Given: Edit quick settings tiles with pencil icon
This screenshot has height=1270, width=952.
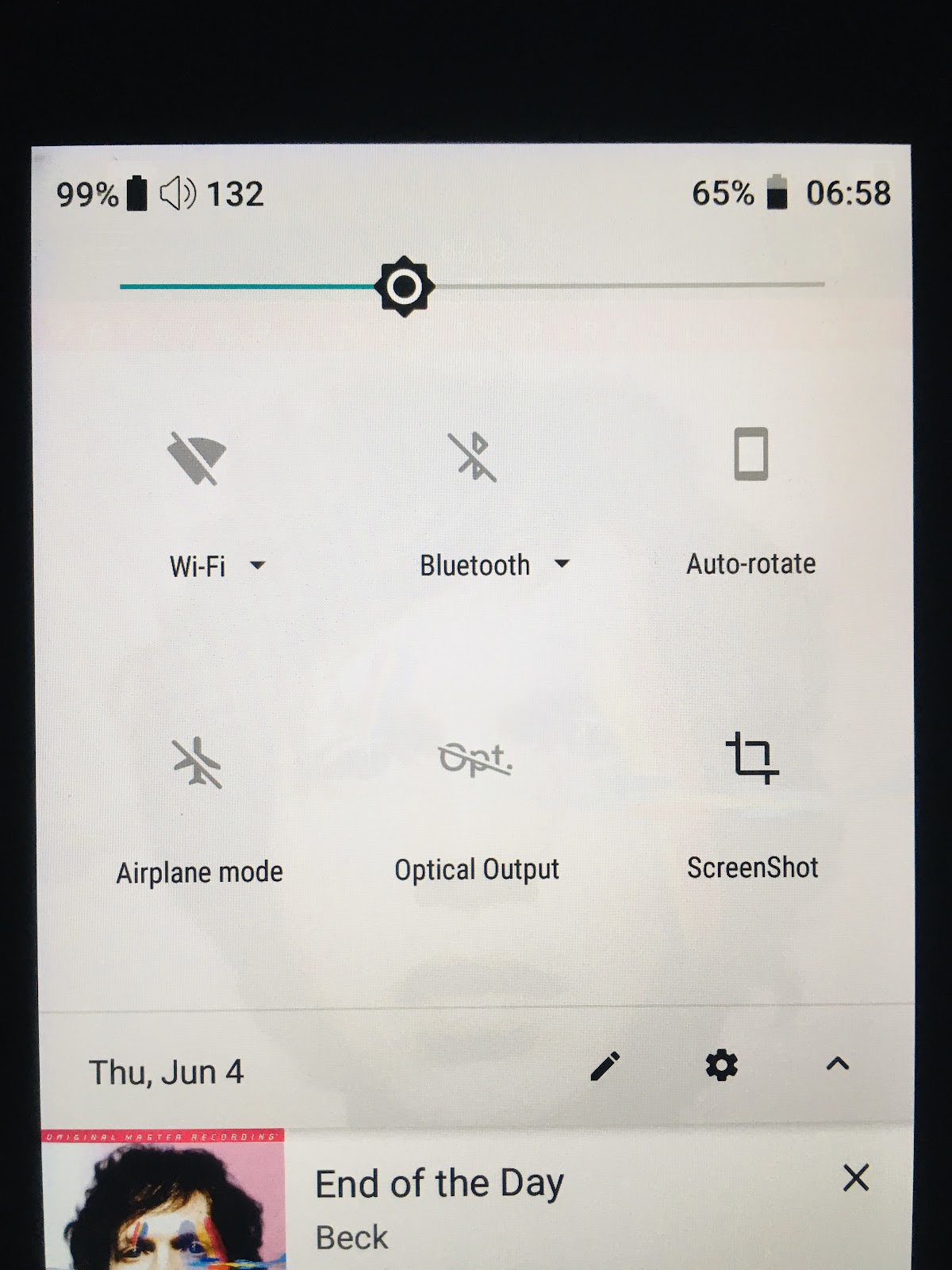Looking at the screenshot, I should tap(605, 1066).
